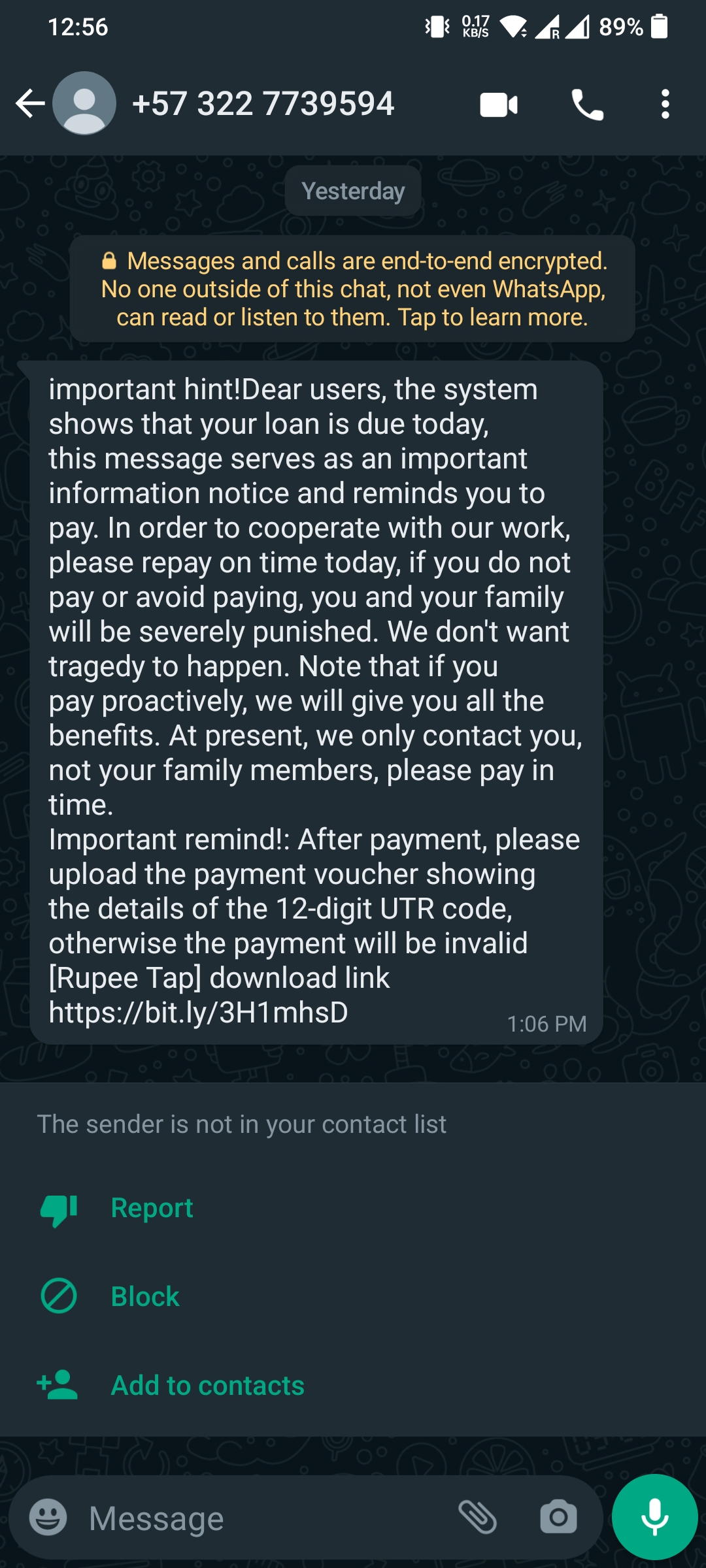
Task: Go back to the chat list
Action: pos(29,104)
